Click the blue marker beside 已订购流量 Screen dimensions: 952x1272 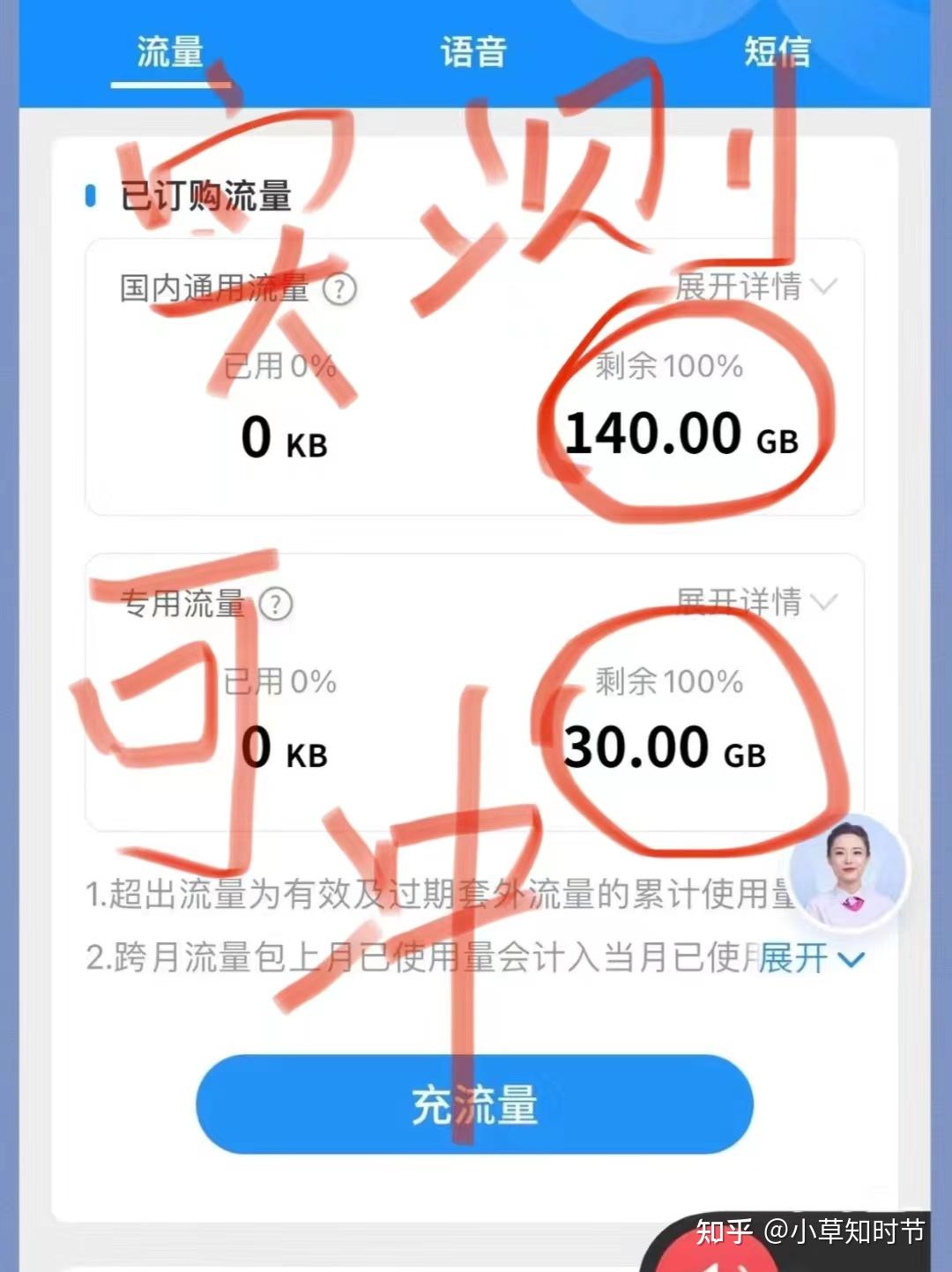click(91, 196)
